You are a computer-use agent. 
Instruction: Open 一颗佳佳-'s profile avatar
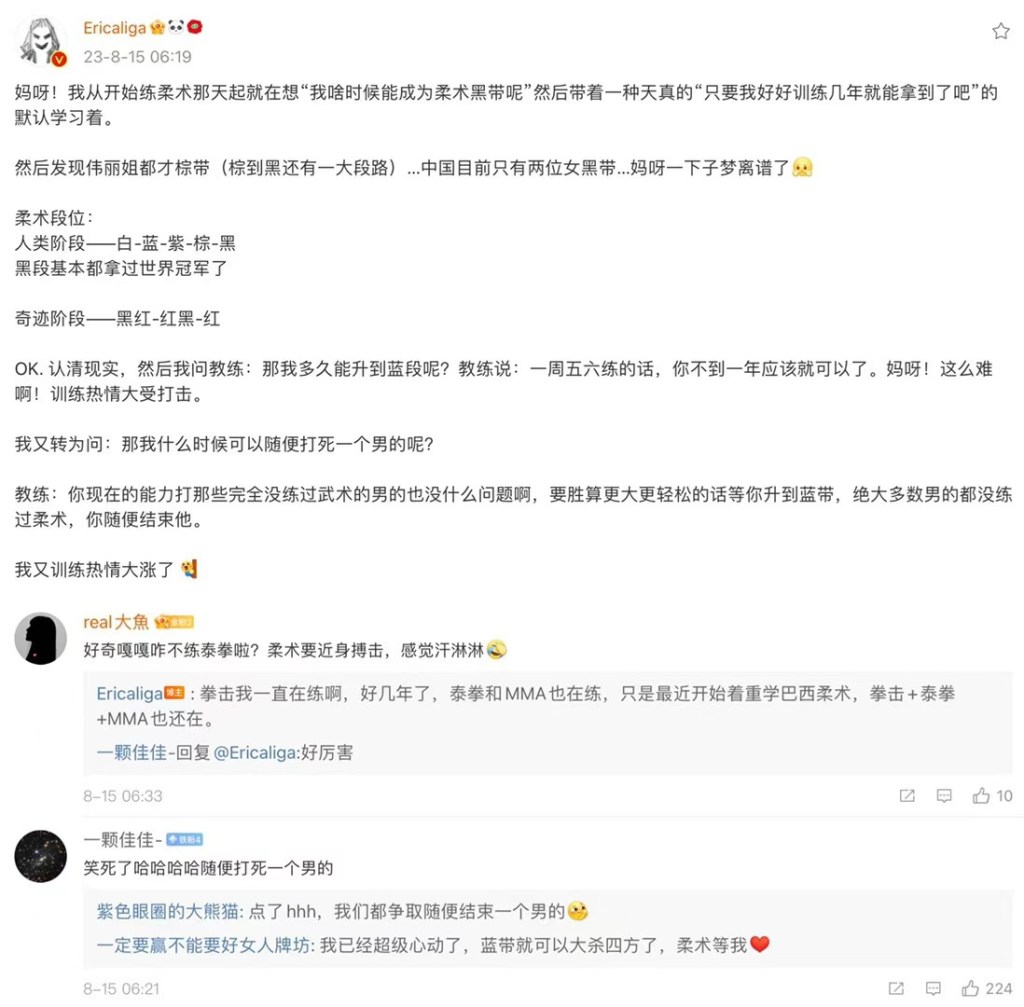click(x=40, y=856)
